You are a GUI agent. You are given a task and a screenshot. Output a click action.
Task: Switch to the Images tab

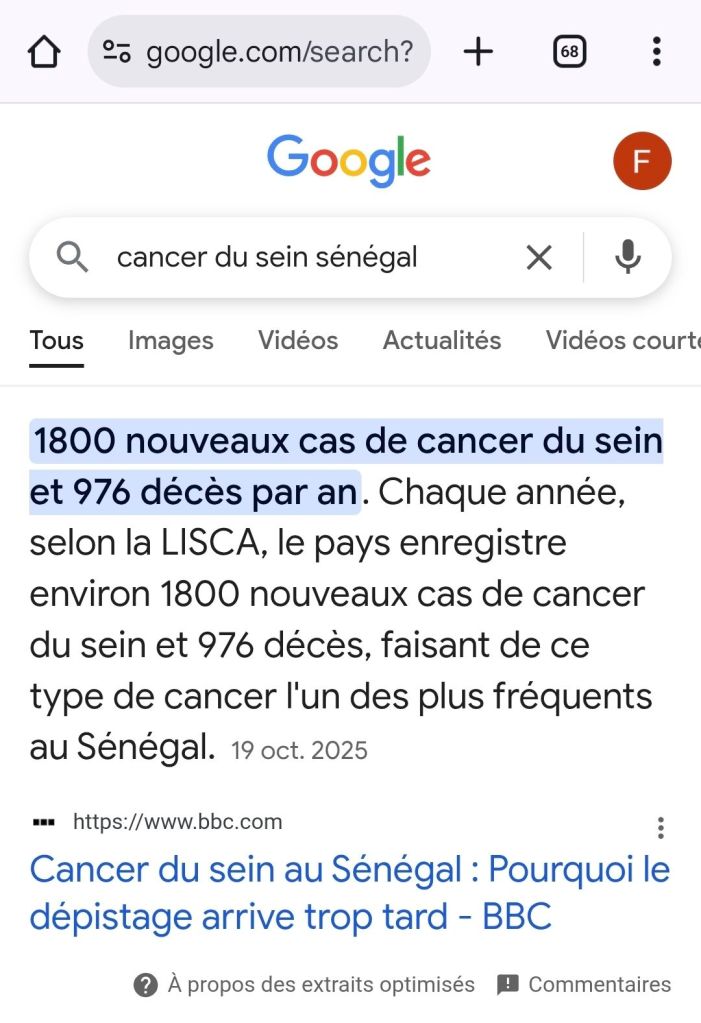tap(170, 341)
